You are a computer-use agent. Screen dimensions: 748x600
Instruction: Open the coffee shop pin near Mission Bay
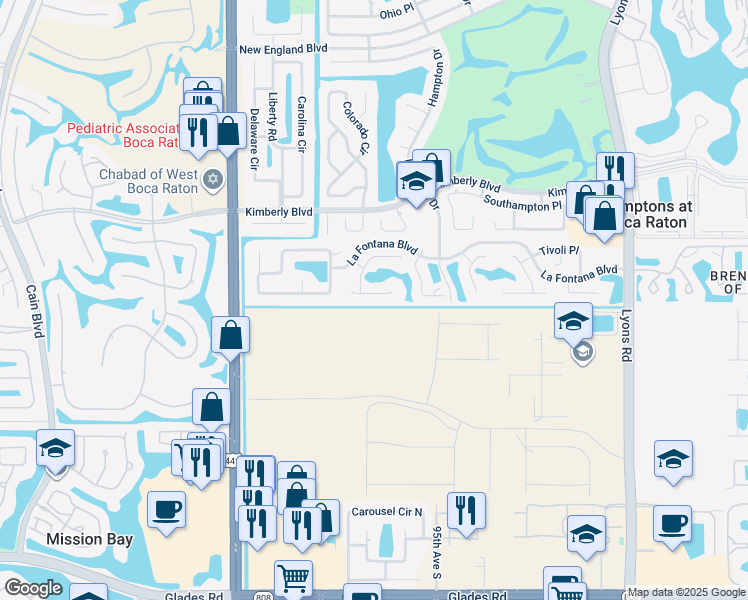coord(166,510)
